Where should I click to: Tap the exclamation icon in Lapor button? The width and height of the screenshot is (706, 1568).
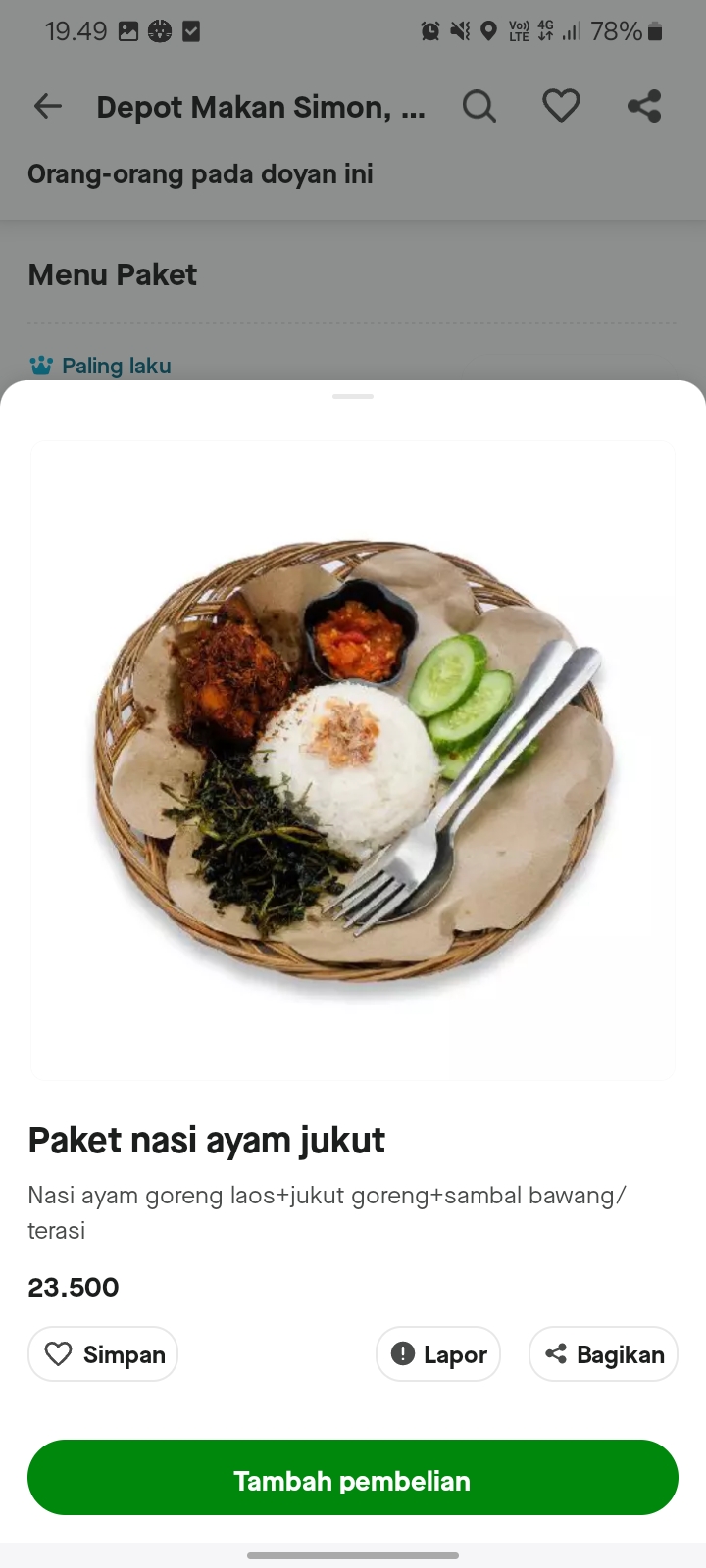[x=403, y=1353]
